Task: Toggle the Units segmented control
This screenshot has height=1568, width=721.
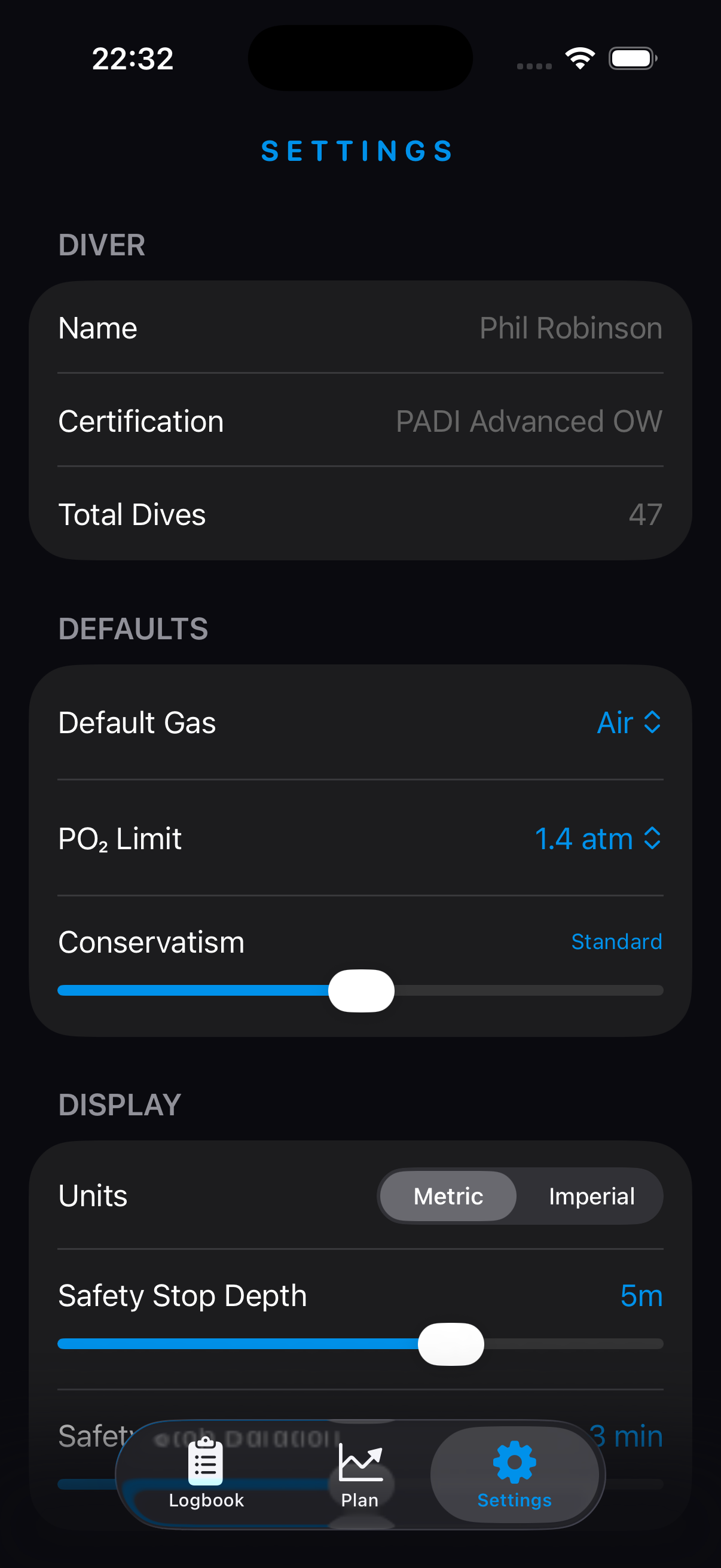Action: pos(520,1195)
